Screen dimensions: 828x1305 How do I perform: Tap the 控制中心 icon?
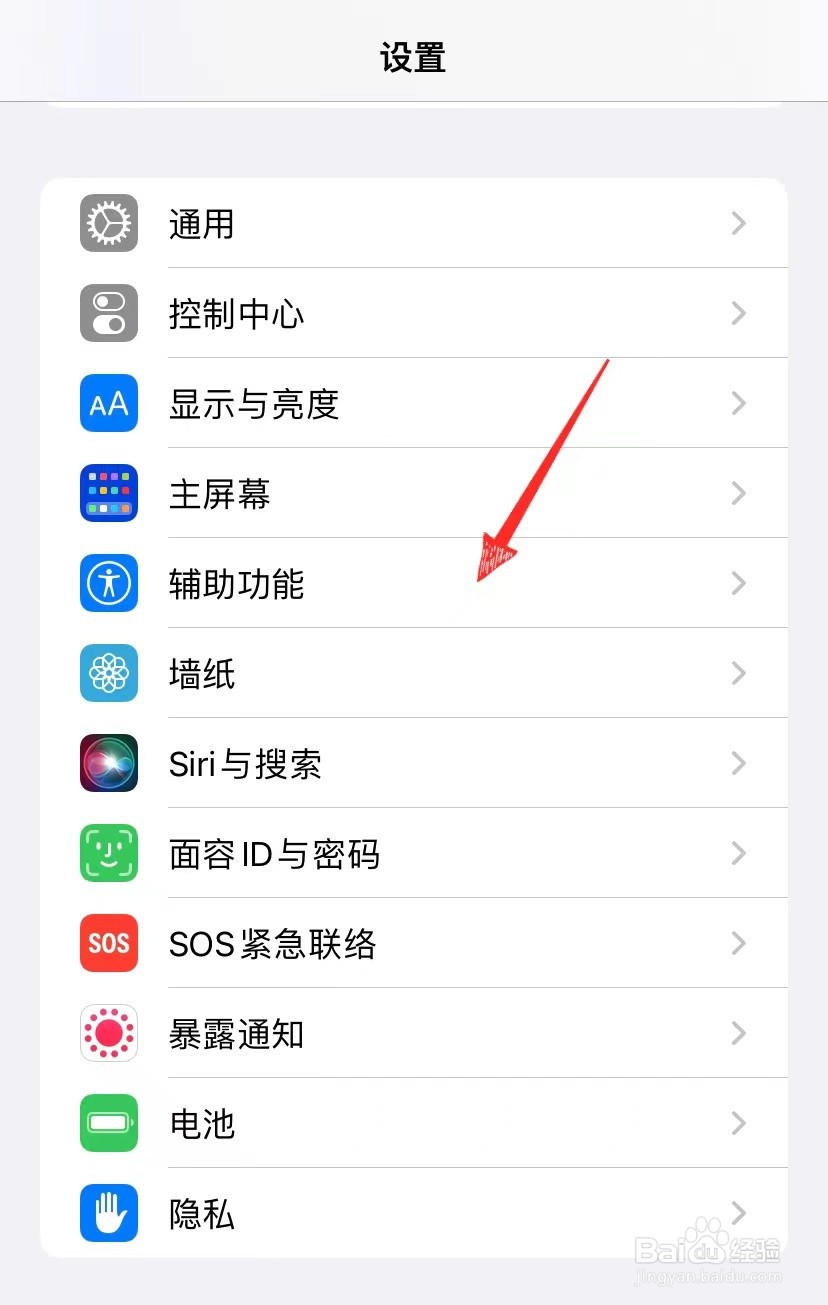pyautogui.click(x=108, y=313)
